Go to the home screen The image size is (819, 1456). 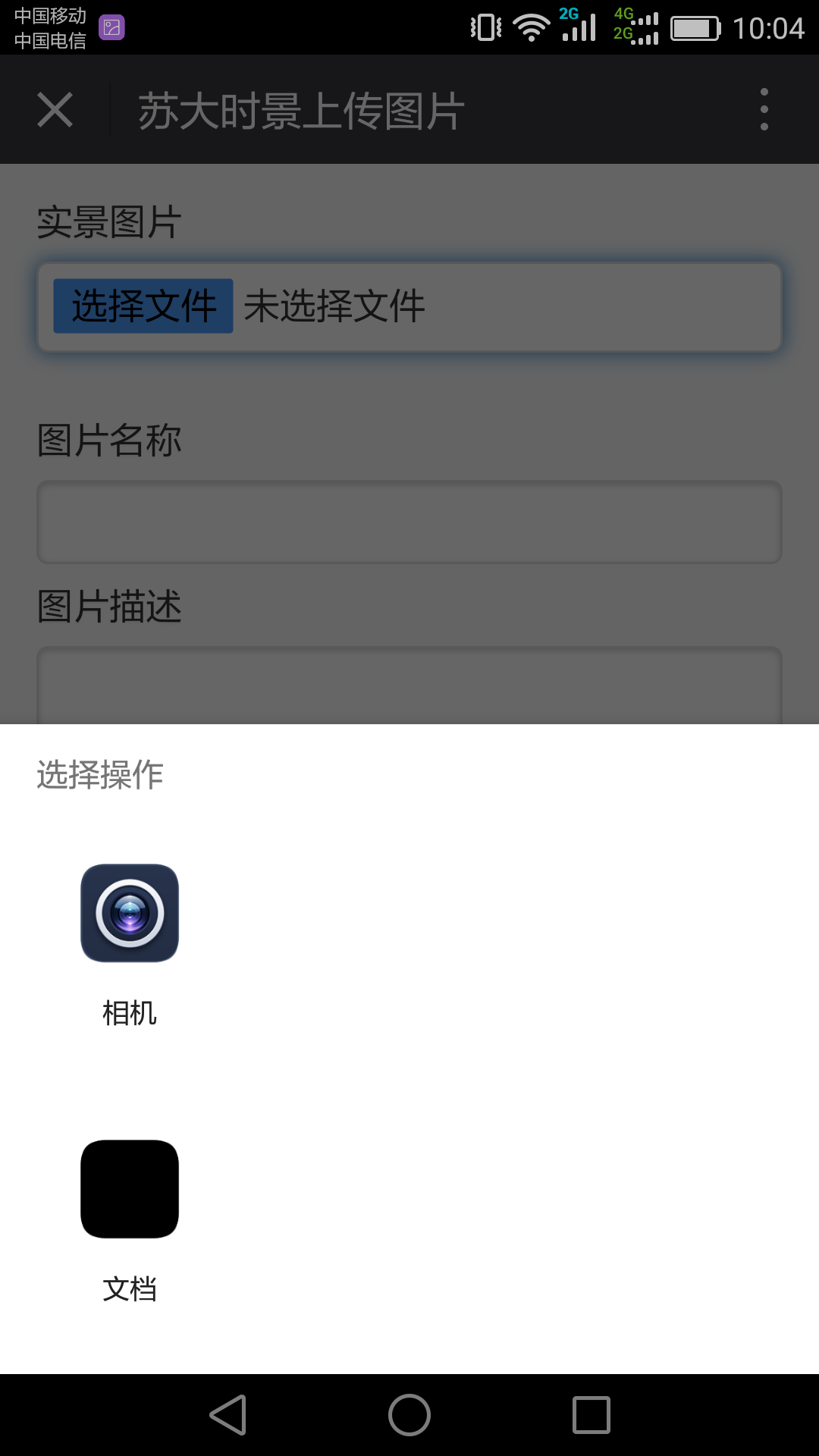[409, 1415]
